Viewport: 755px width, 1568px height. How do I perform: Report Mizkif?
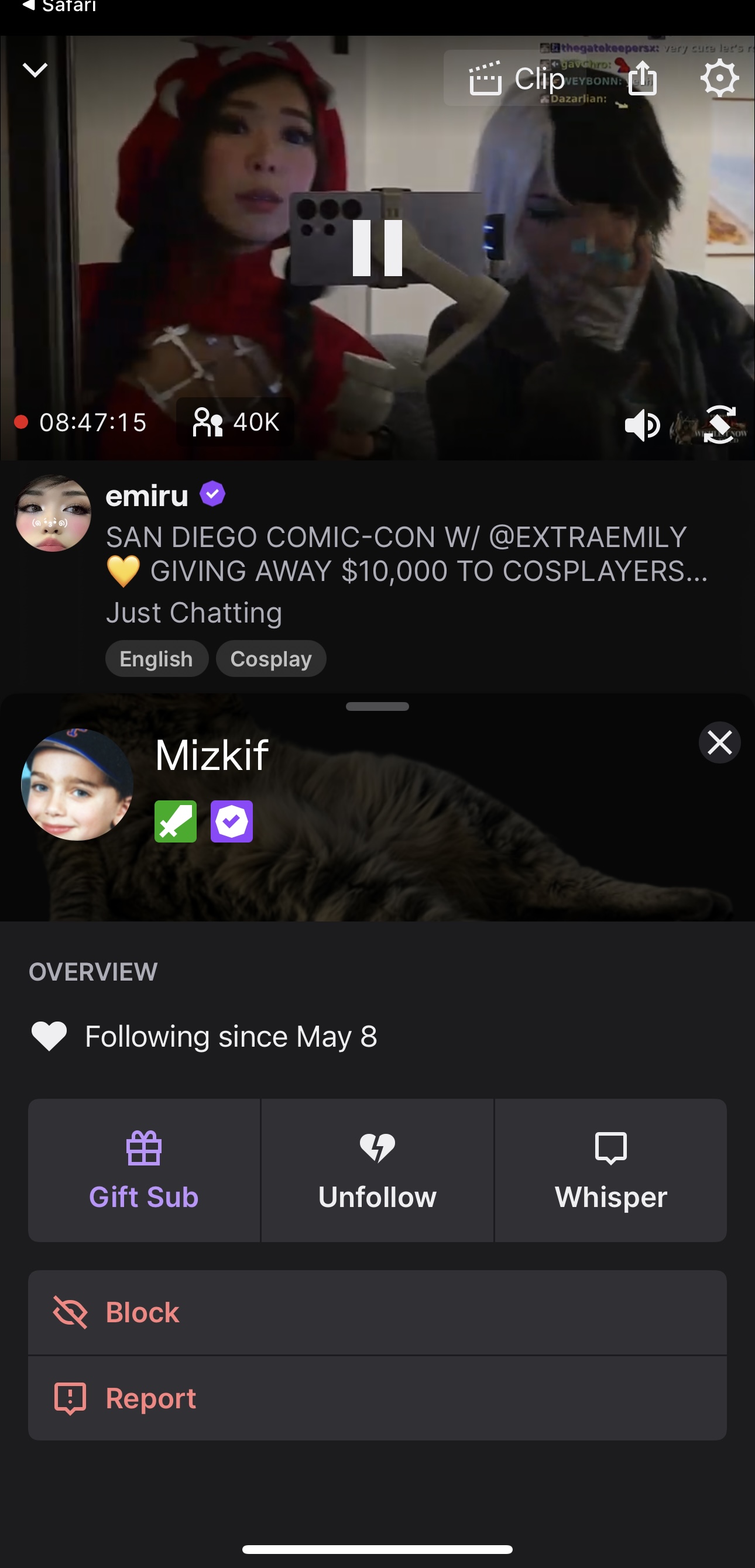tap(377, 1398)
